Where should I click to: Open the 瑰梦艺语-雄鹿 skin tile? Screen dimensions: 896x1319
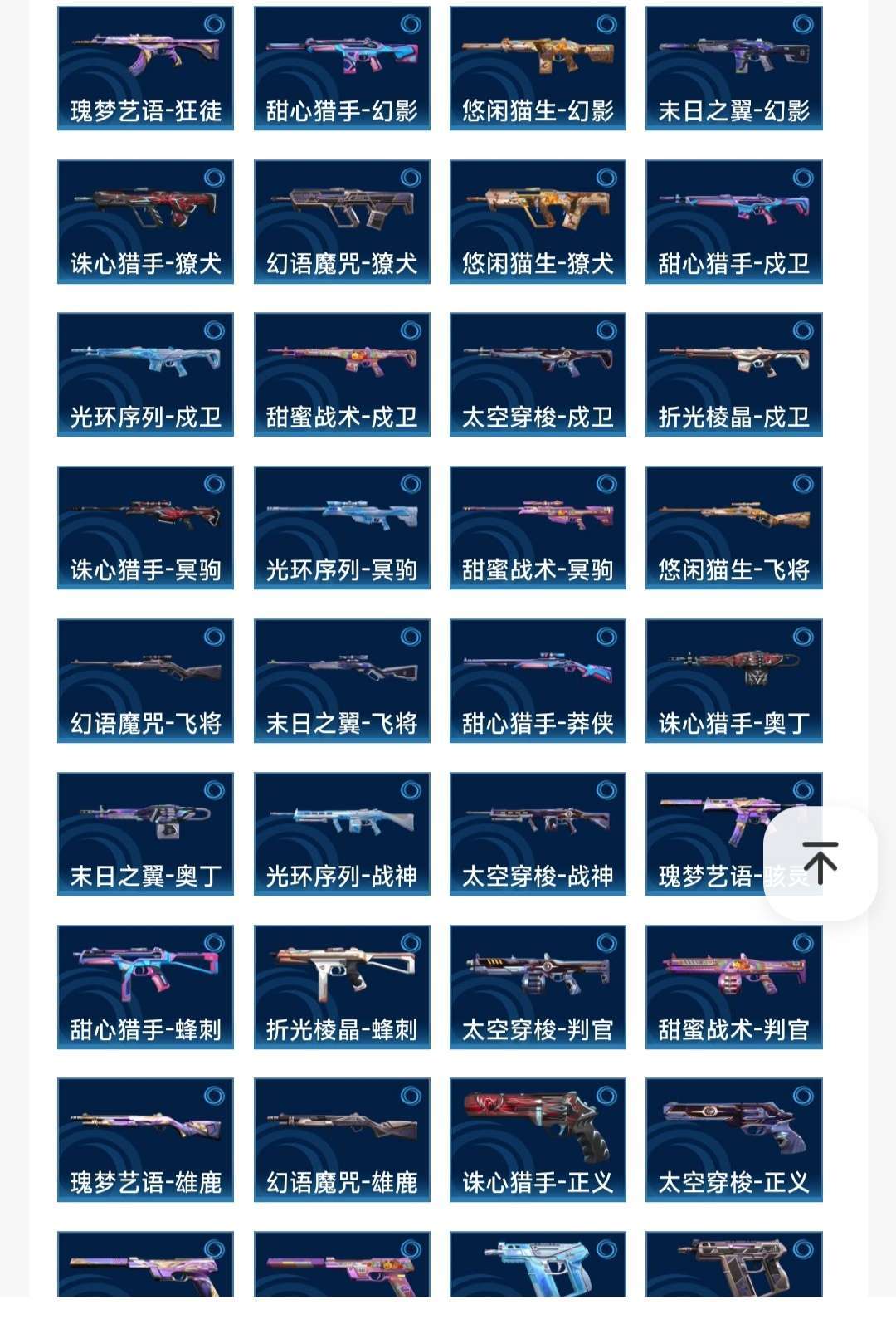coord(145,1140)
